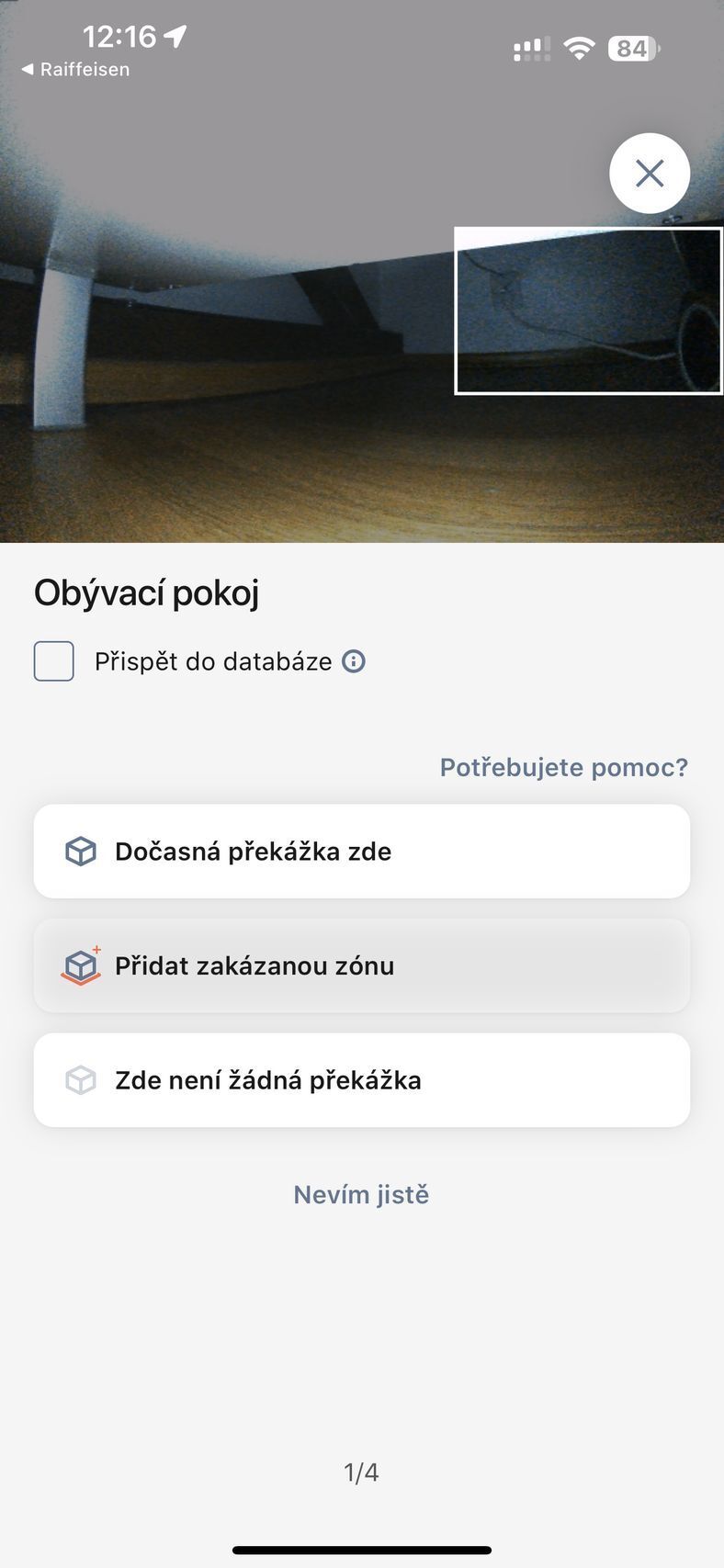Tap the battery indicator showing 84

(x=633, y=48)
